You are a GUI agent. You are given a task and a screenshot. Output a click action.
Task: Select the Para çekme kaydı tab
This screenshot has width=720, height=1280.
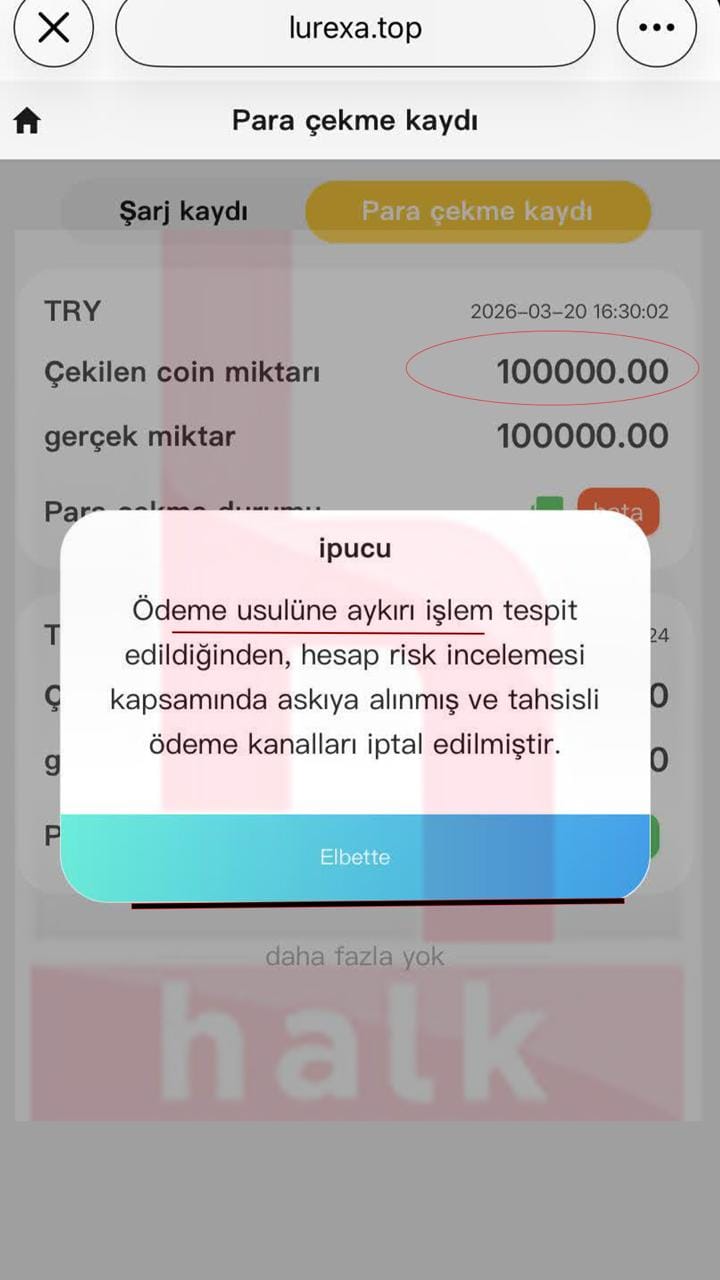(x=477, y=212)
